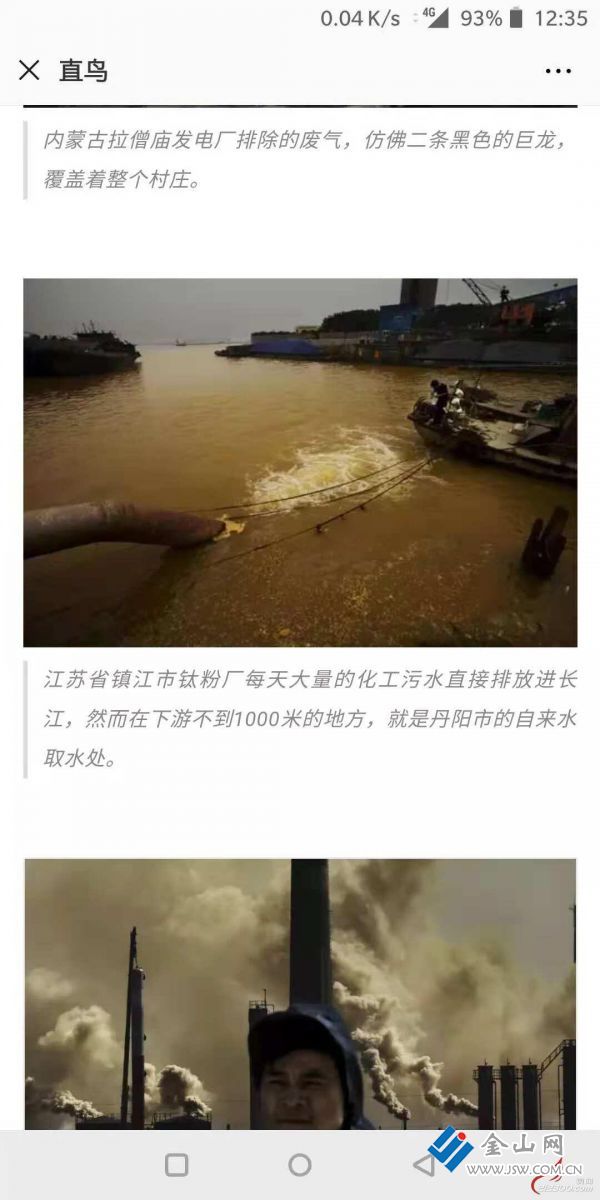The height and width of the screenshot is (1200, 600).
Task: Open the Yangtze River sewage photo
Action: click(300, 462)
